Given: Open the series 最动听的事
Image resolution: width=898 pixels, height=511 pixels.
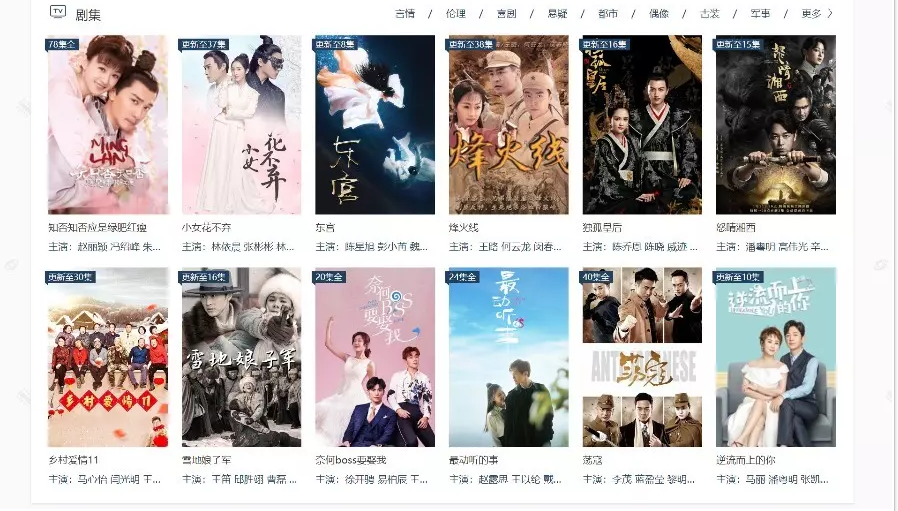Looking at the screenshot, I should coord(508,357).
